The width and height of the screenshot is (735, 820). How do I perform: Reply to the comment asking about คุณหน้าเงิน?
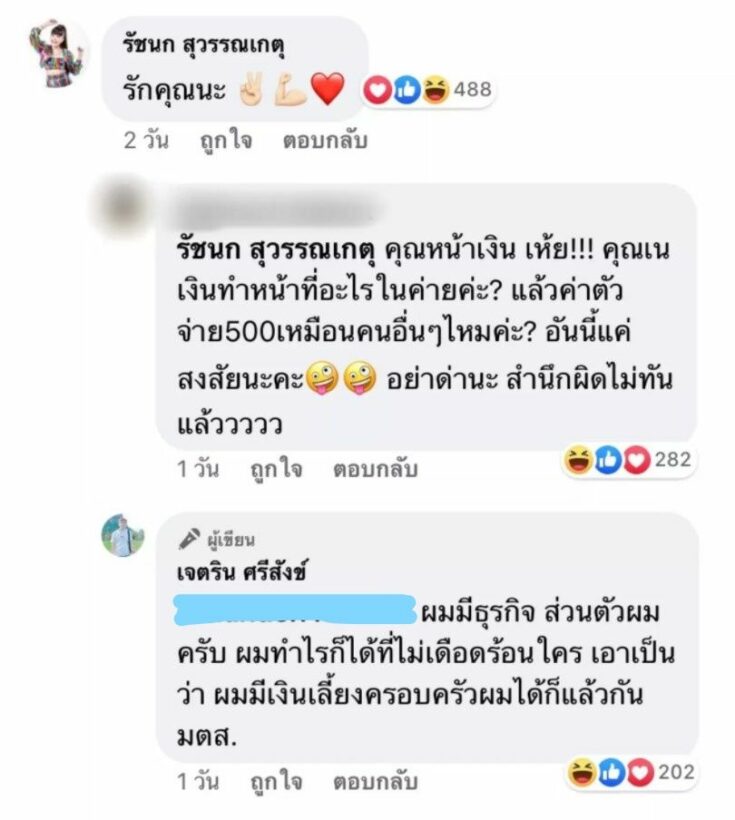click(x=376, y=468)
